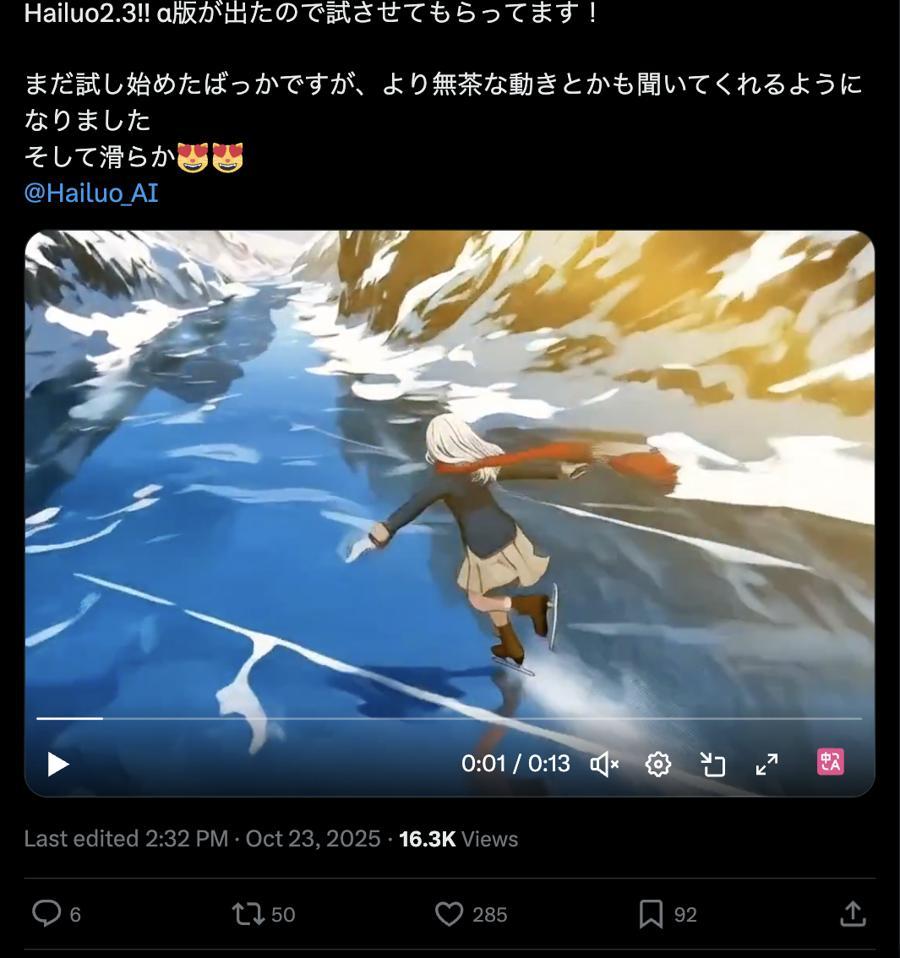Reply to this post
This screenshot has width=900, height=958.
(47, 913)
